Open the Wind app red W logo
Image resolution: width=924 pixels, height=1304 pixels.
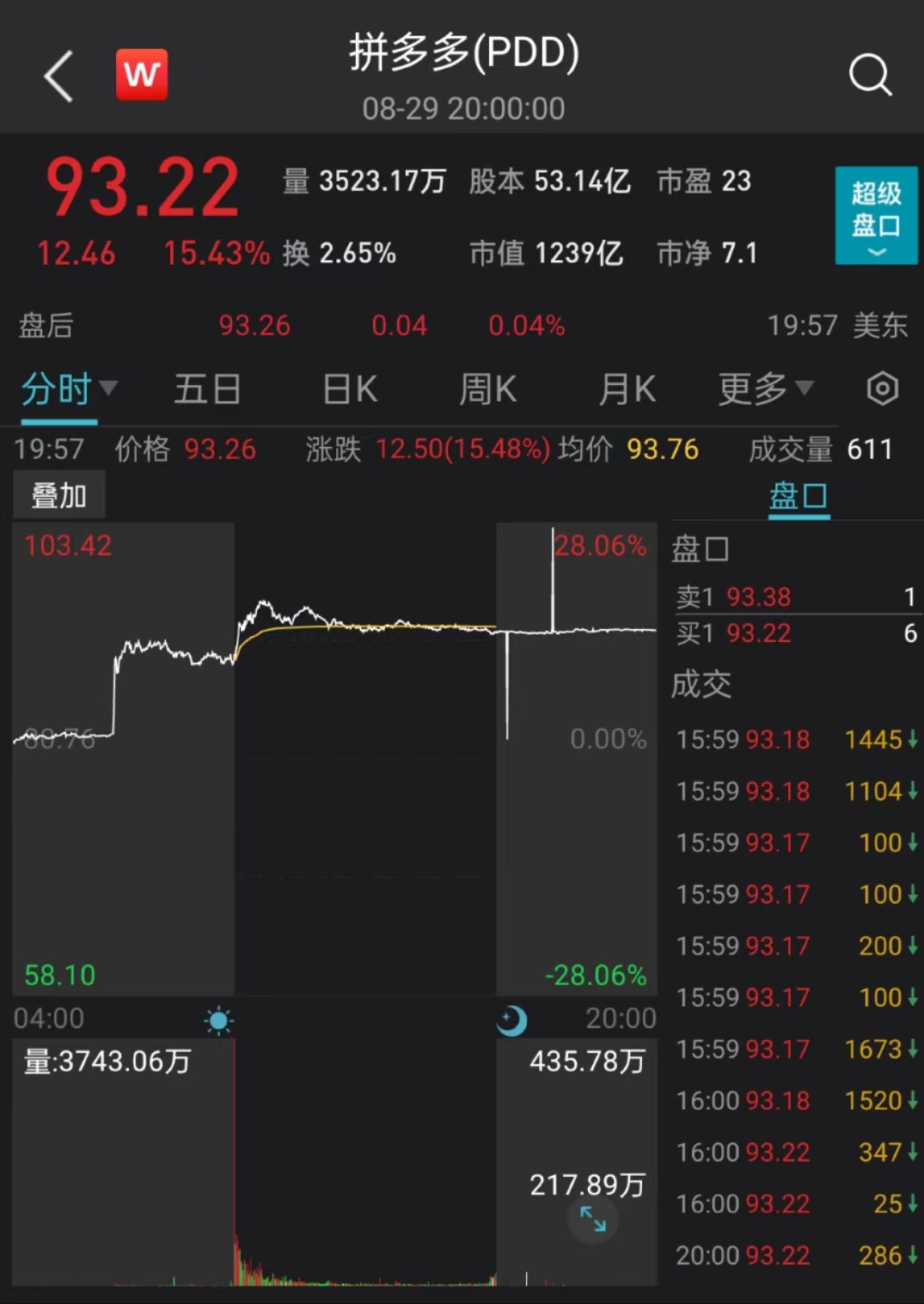click(142, 75)
